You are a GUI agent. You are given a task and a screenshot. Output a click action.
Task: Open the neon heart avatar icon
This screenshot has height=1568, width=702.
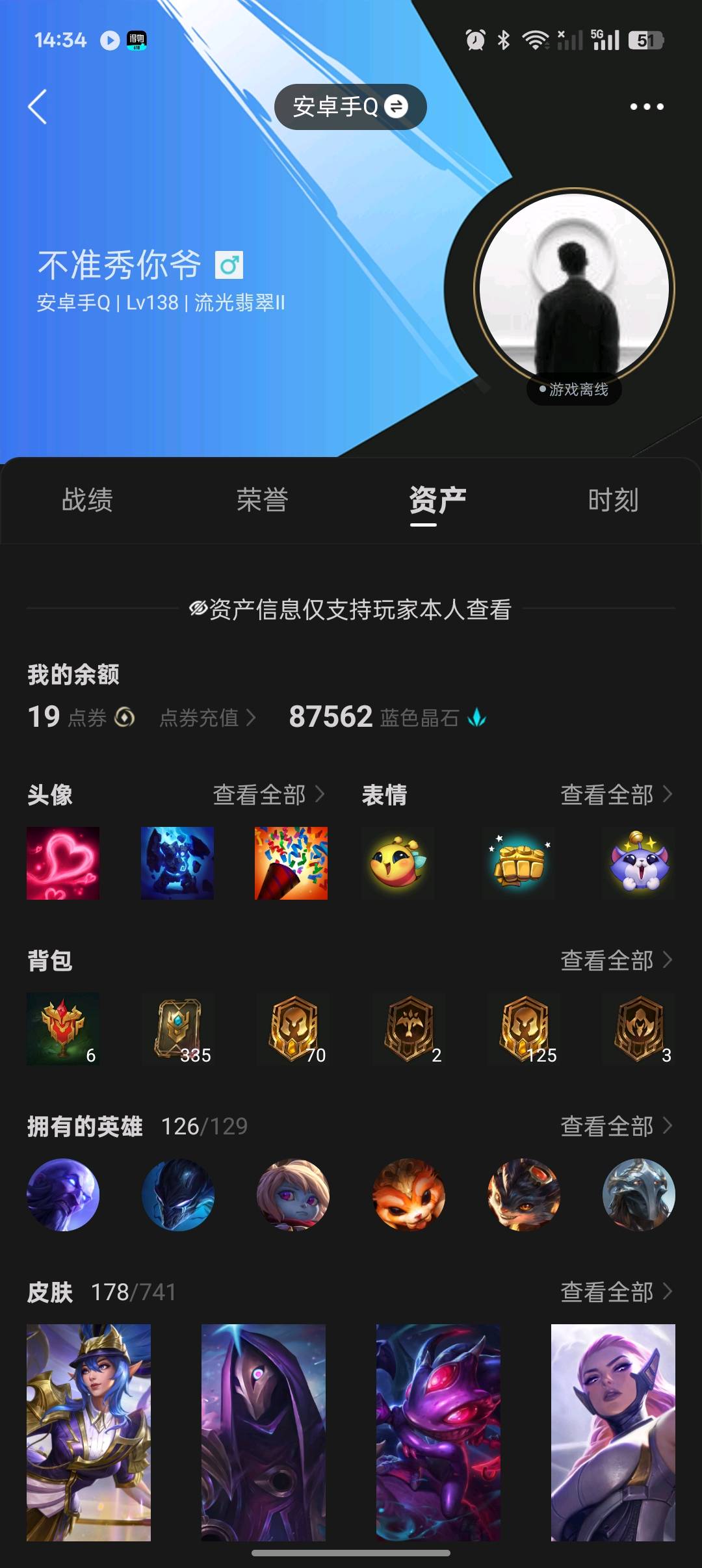click(63, 863)
